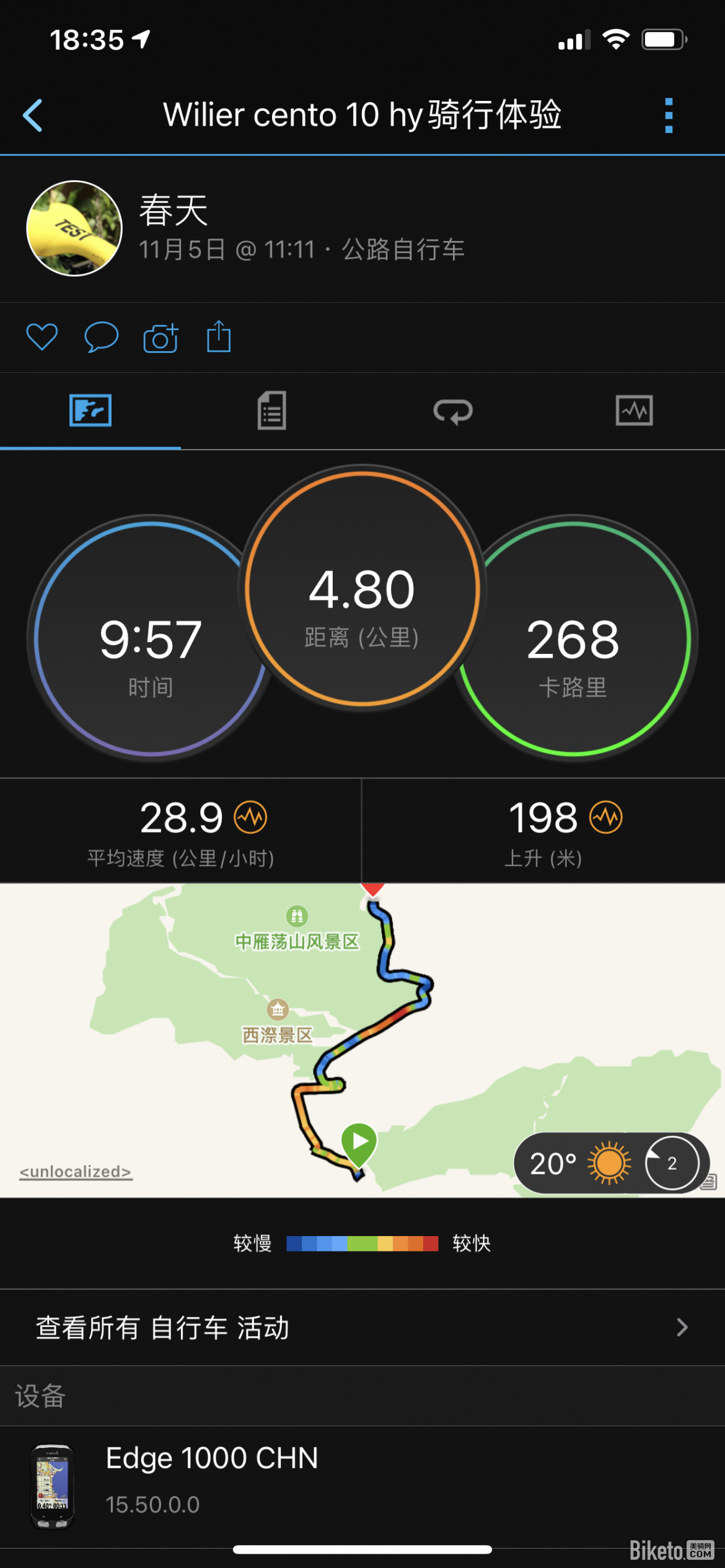Switch to the charts tab

[x=634, y=411]
